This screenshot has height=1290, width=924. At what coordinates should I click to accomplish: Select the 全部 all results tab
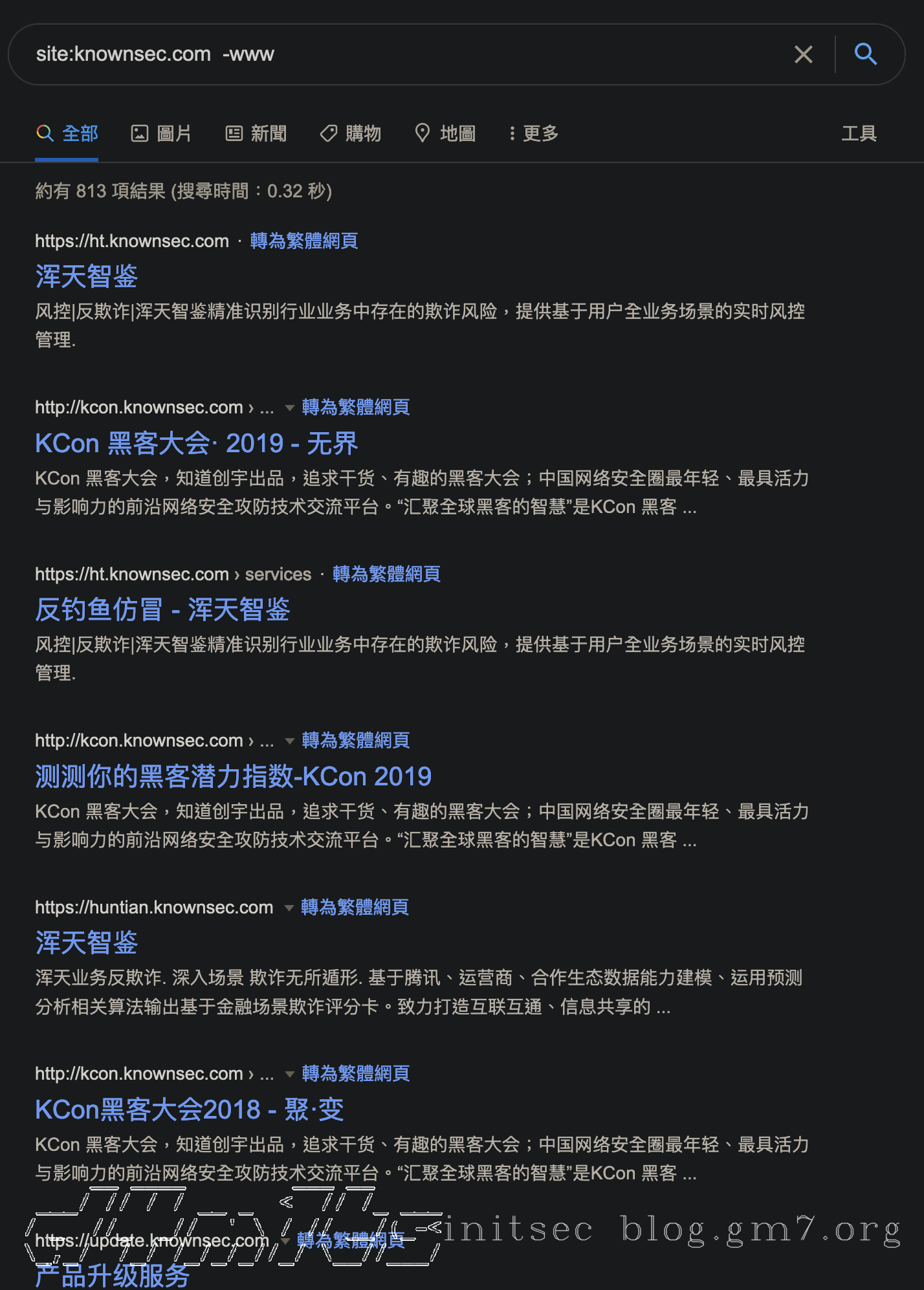[x=67, y=133]
